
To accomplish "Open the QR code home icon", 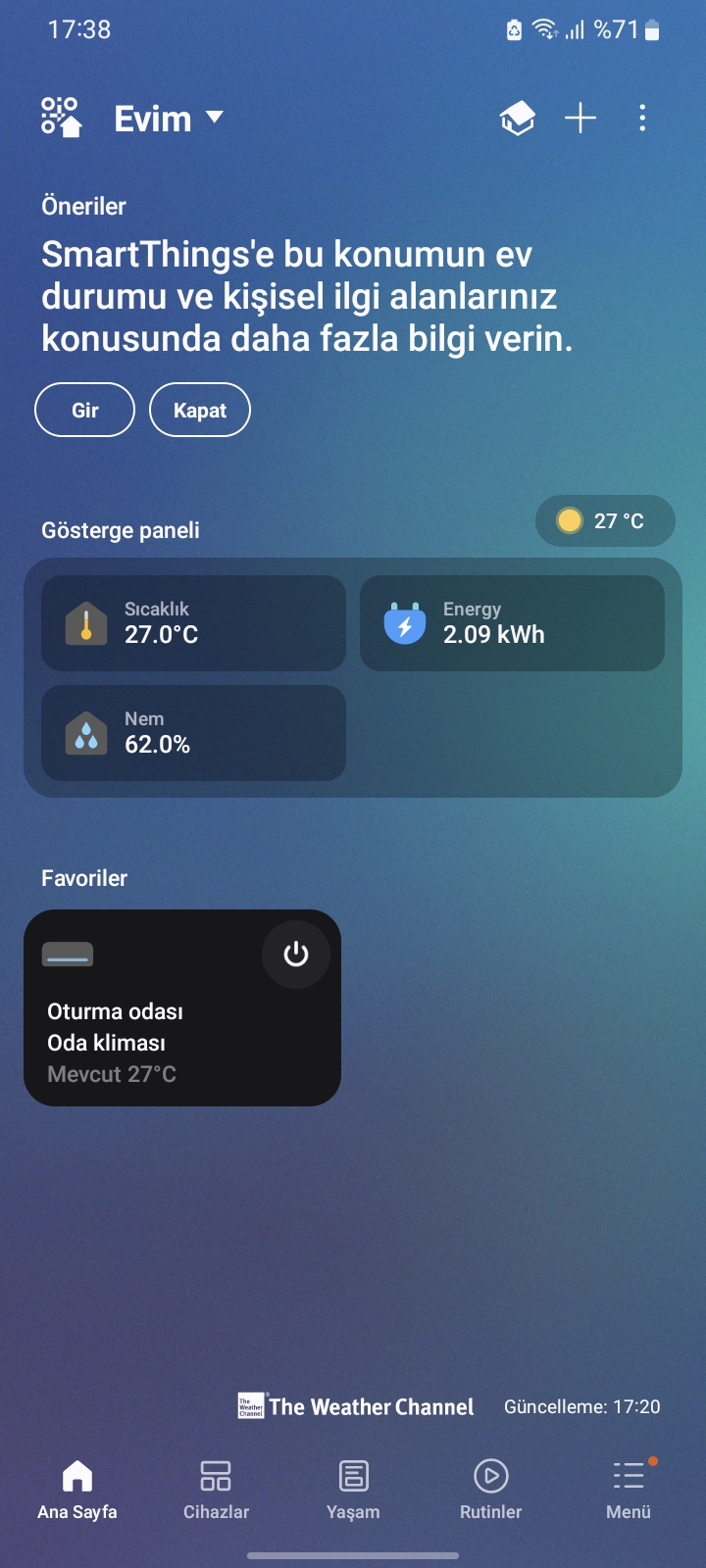I will tap(61, 118).
